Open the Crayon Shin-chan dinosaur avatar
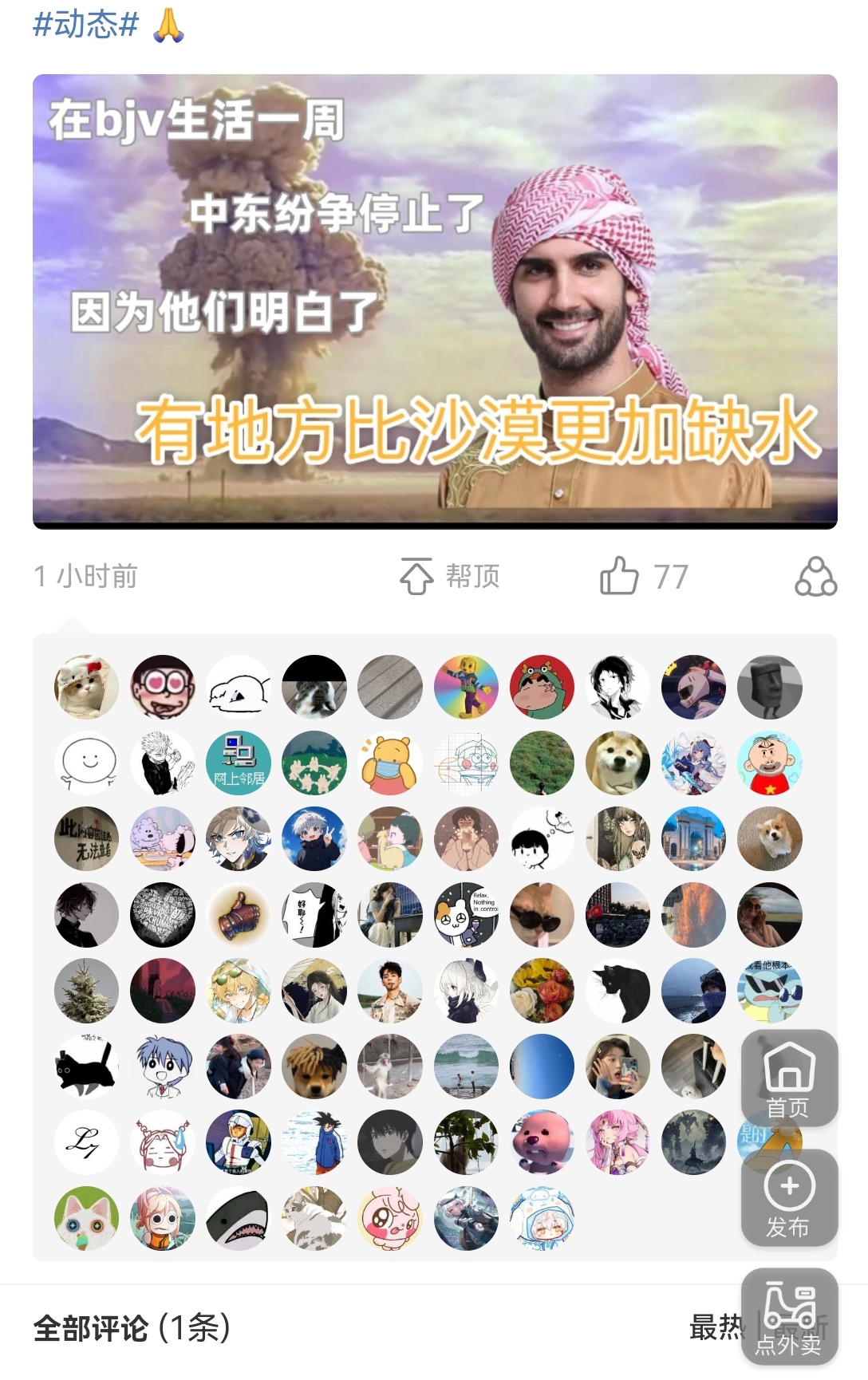Screen dimensions: 868x1380 [x=542, y=687]
